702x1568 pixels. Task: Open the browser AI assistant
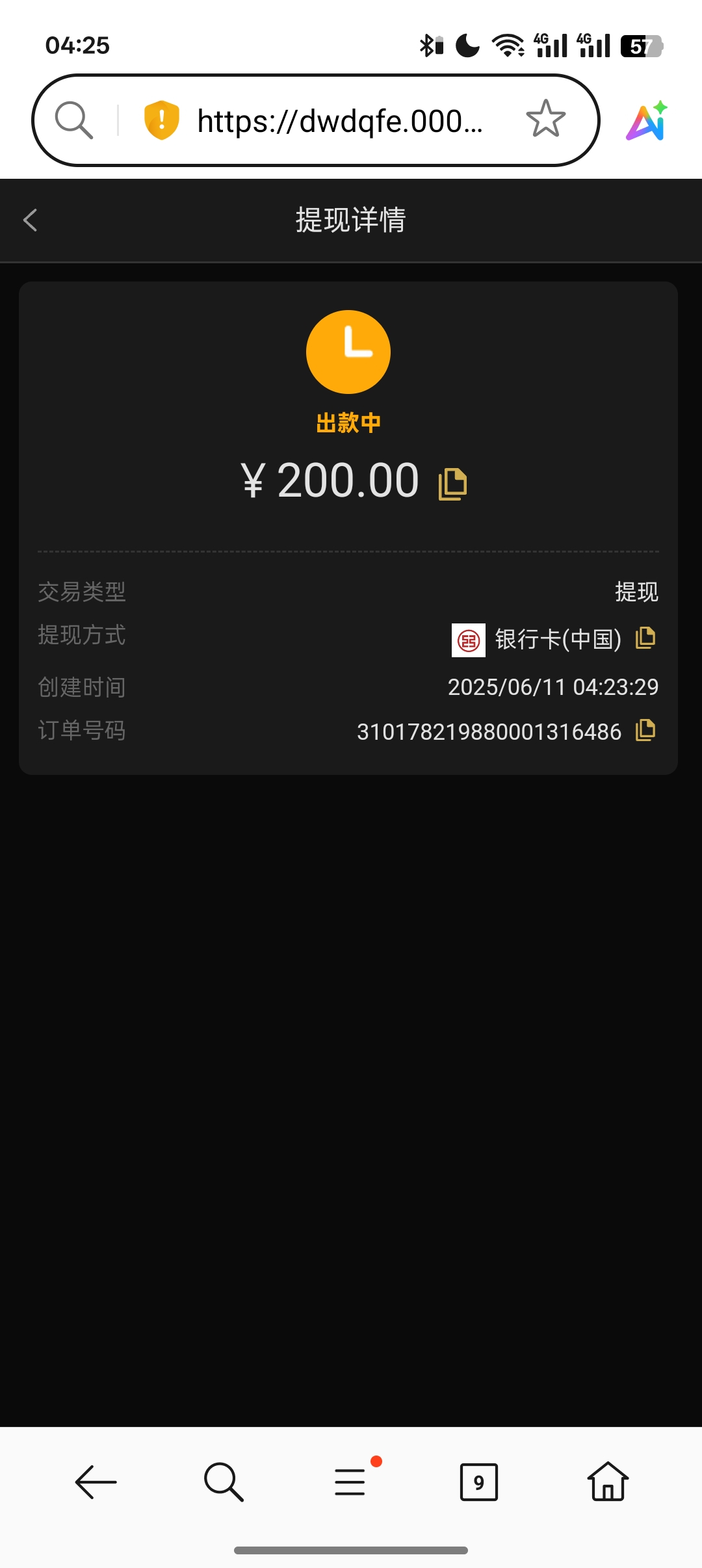[x=647, y=121]
